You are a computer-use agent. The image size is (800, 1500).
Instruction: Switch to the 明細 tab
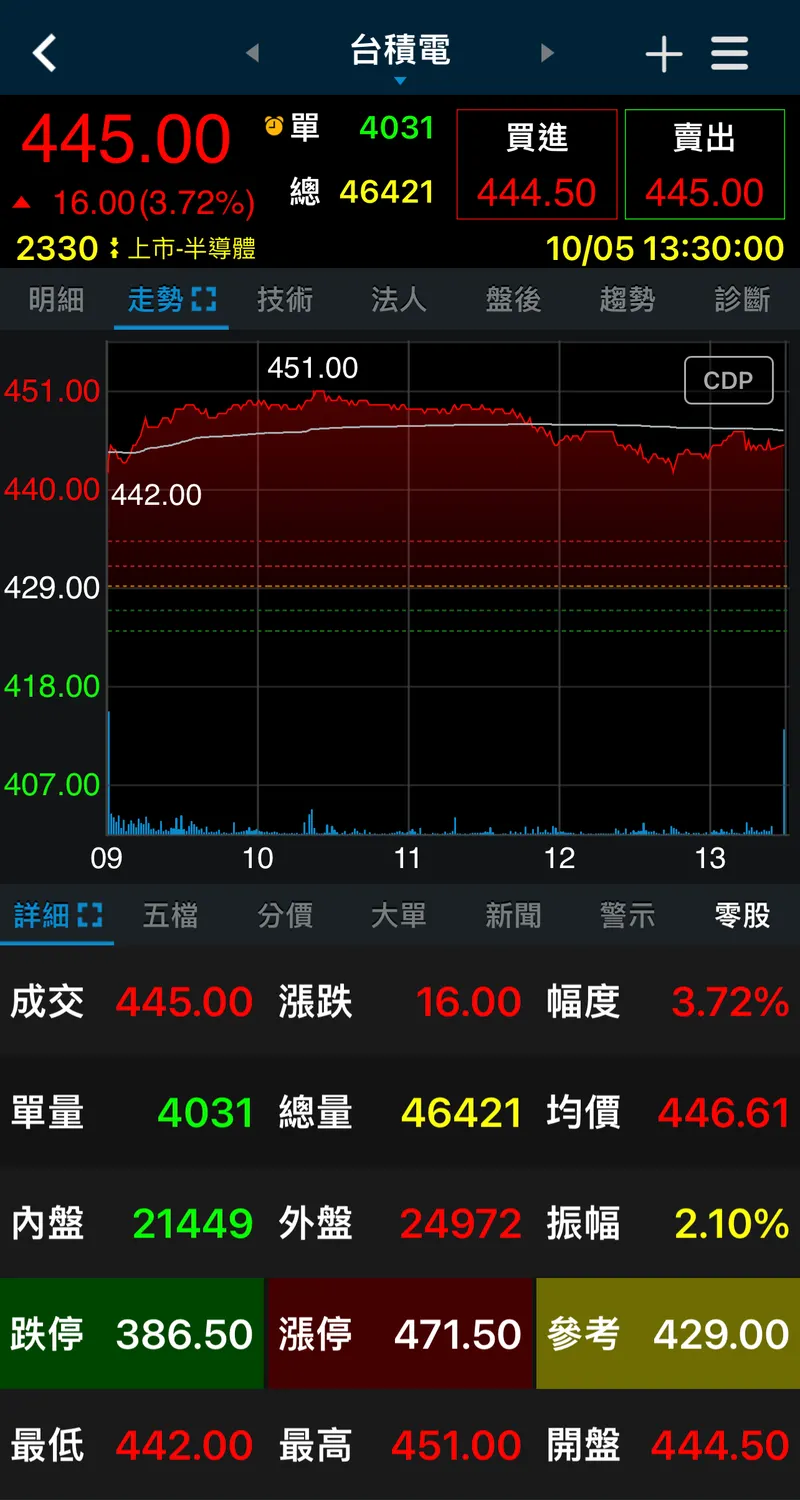pyautogui.click(x=56, y=299)
